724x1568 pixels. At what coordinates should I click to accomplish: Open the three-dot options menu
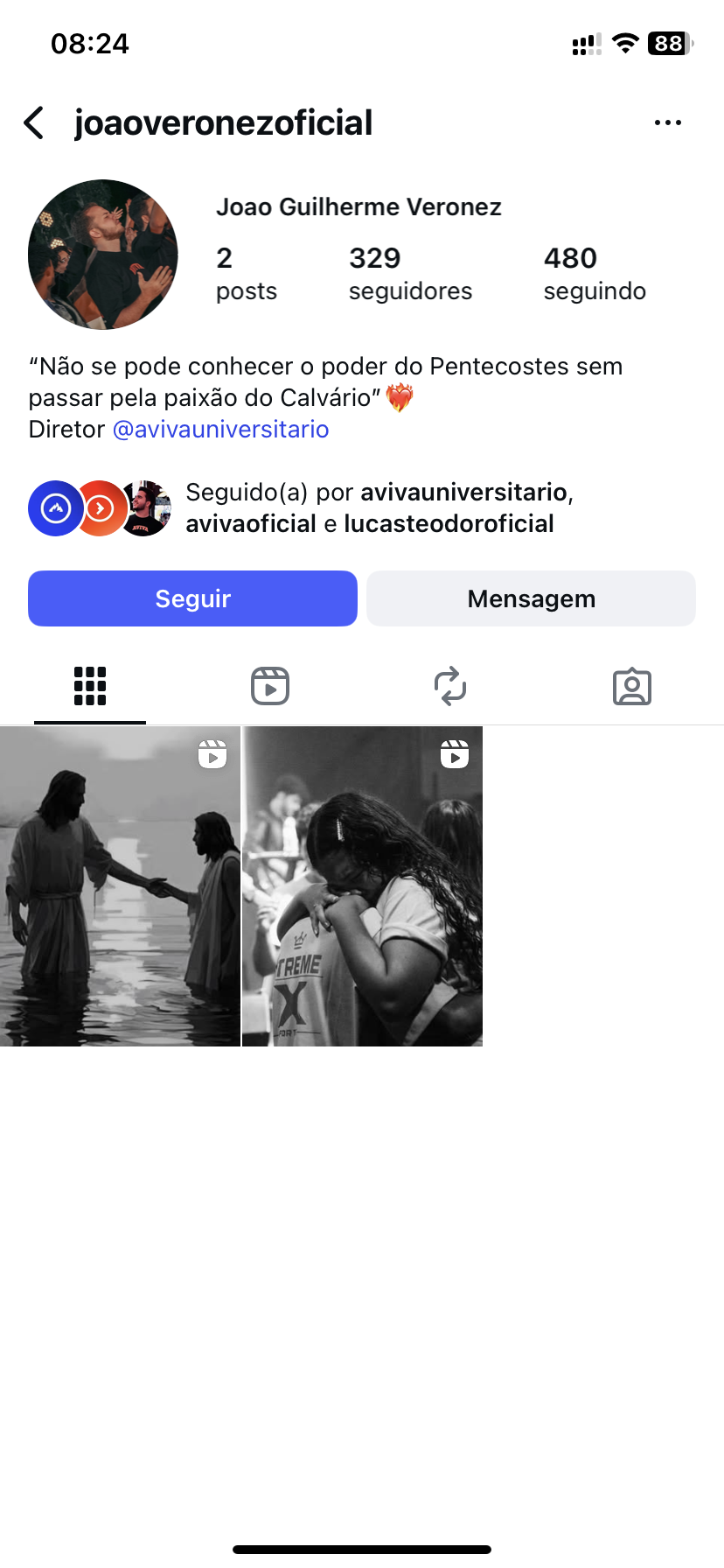click(667, 123)
